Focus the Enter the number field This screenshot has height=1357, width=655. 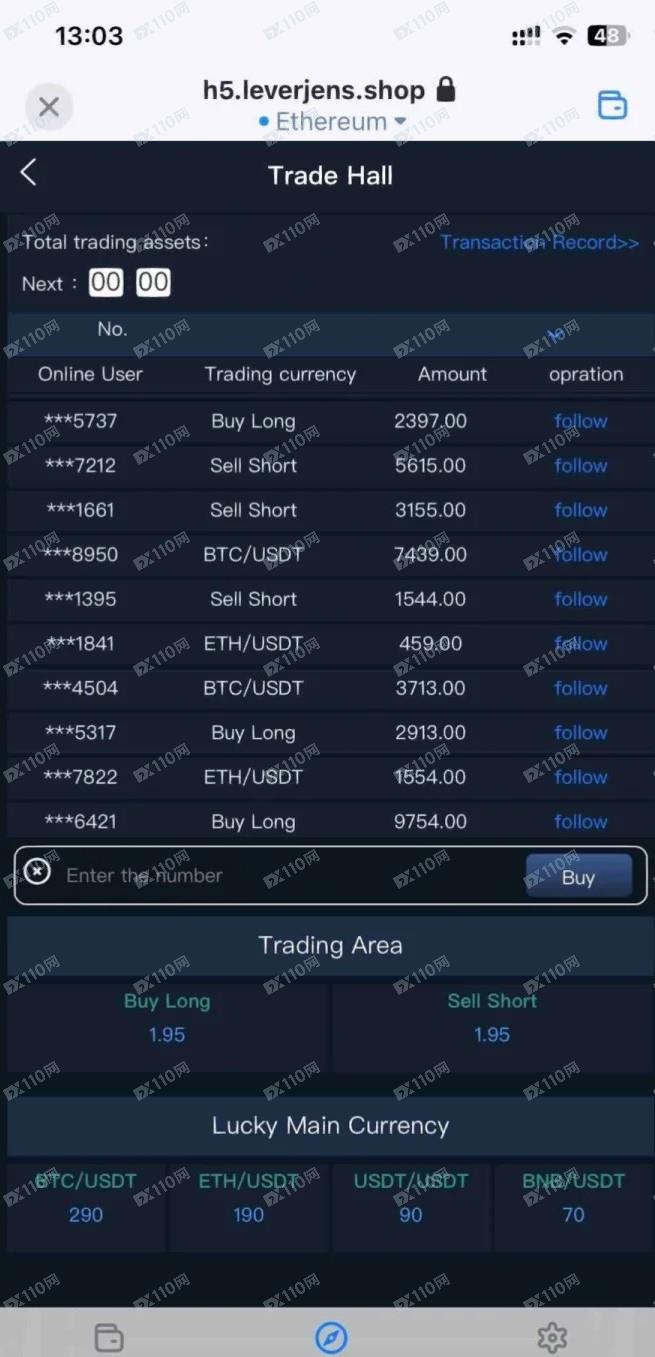click(x=290, y=876)
